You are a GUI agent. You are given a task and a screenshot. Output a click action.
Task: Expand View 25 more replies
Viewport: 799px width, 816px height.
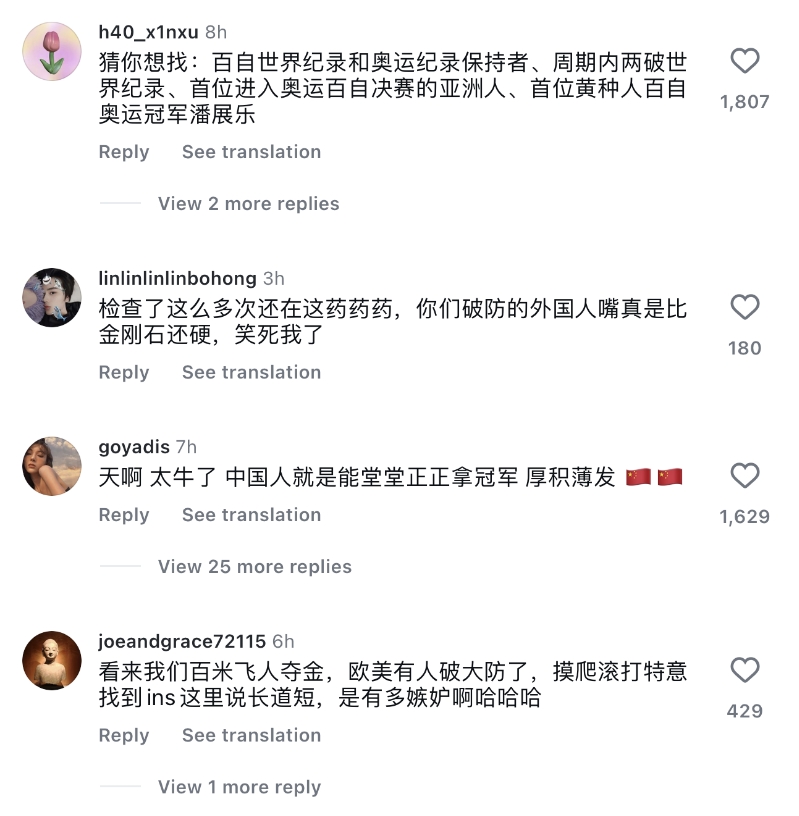click(254, 567)
